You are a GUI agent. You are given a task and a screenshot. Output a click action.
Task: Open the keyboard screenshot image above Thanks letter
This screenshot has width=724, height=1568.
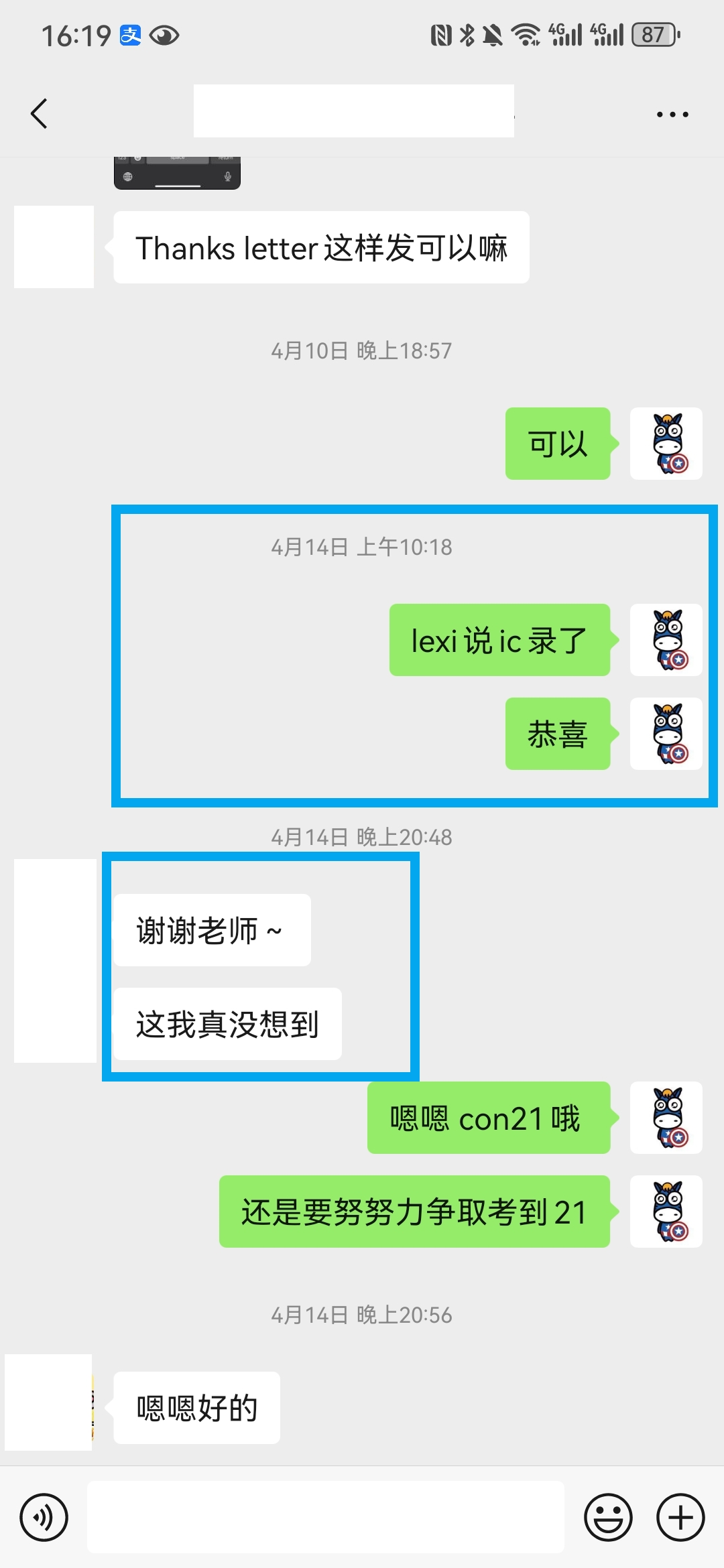click(177, 174)
